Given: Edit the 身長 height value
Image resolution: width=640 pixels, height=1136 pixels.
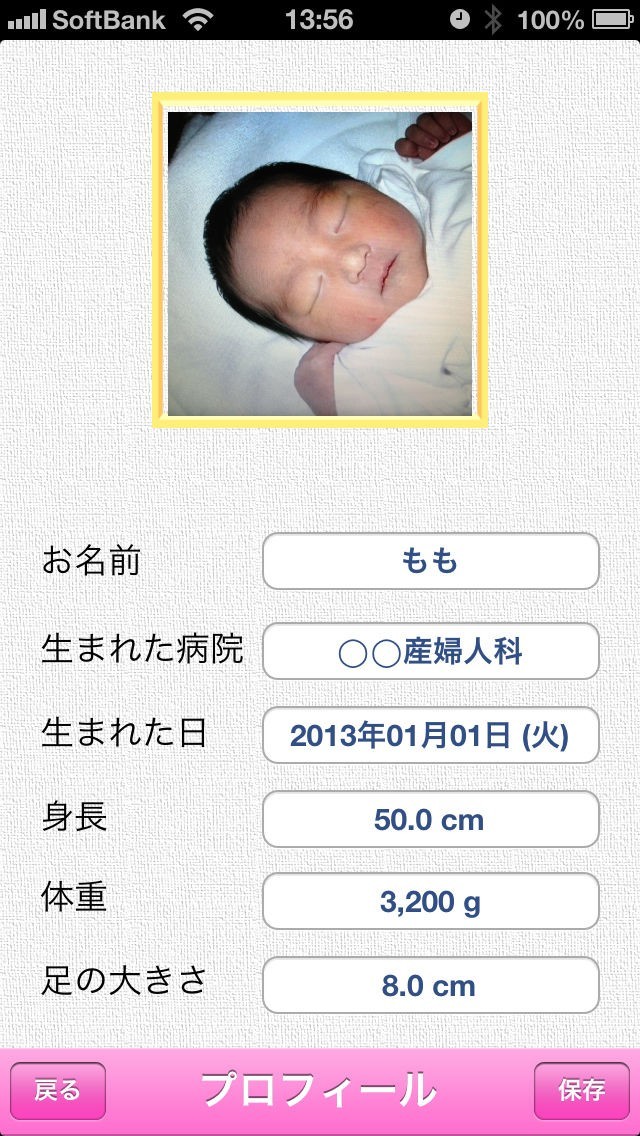Looking at the screenshot, I should [430, 820].
